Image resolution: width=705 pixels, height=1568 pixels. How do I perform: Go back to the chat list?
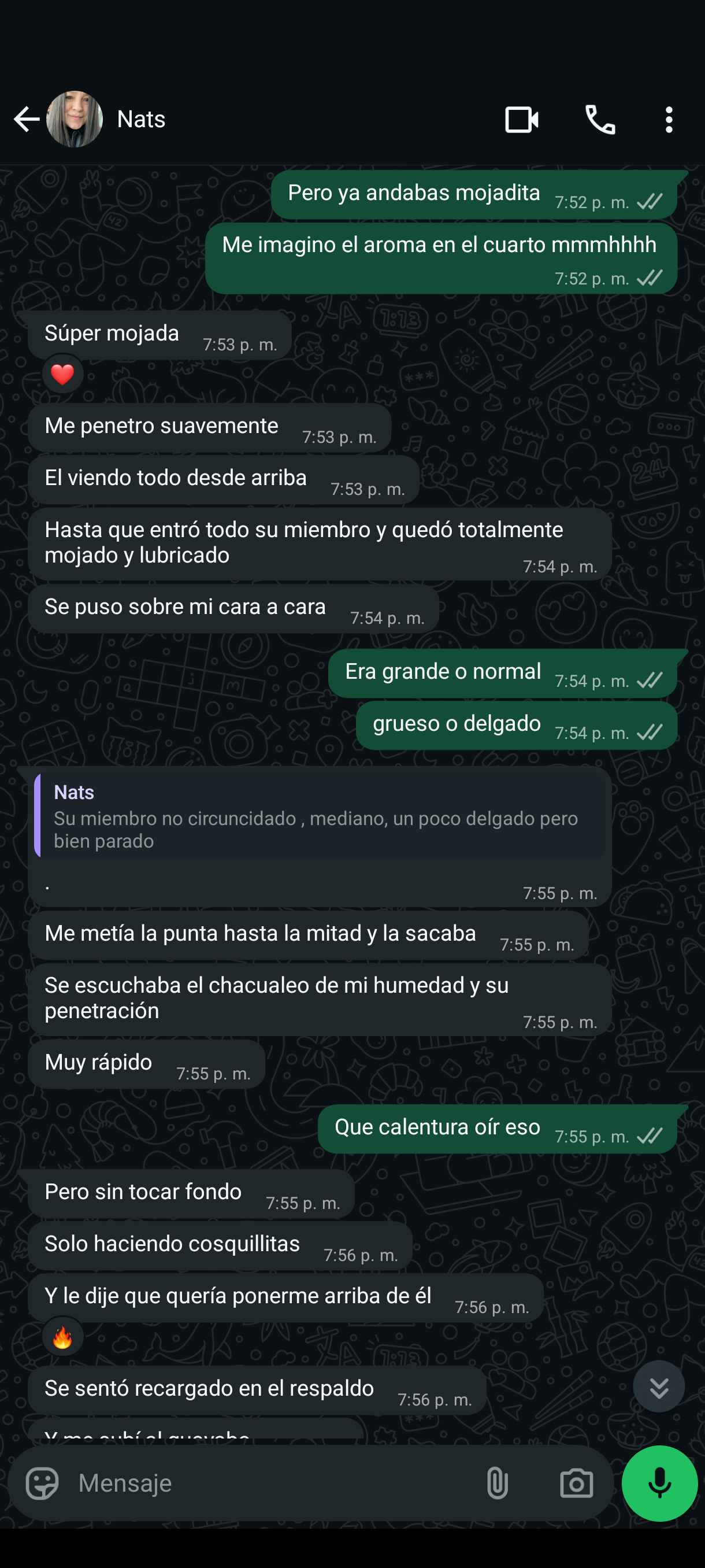(x=26, y=119)
